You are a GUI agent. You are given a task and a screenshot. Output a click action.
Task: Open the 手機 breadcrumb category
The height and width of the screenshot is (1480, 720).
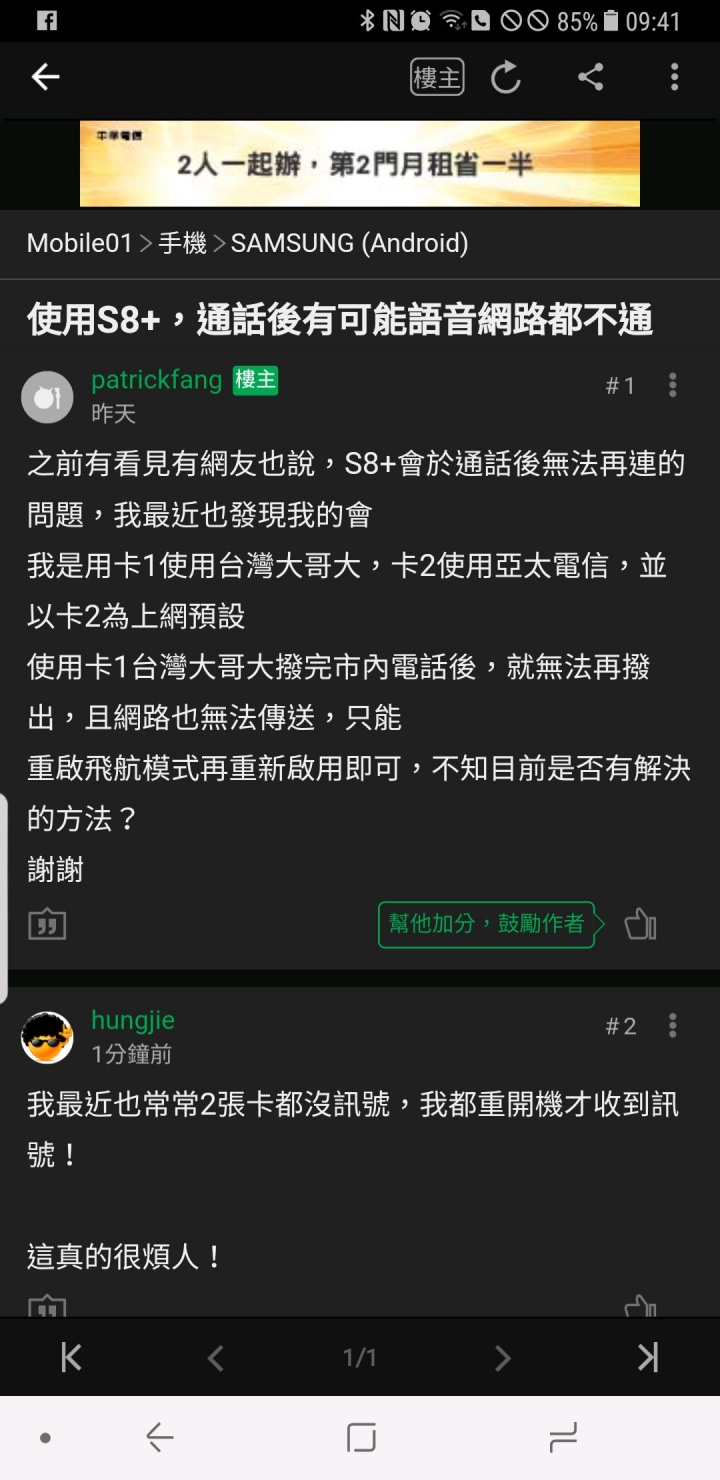pos(182,243)
